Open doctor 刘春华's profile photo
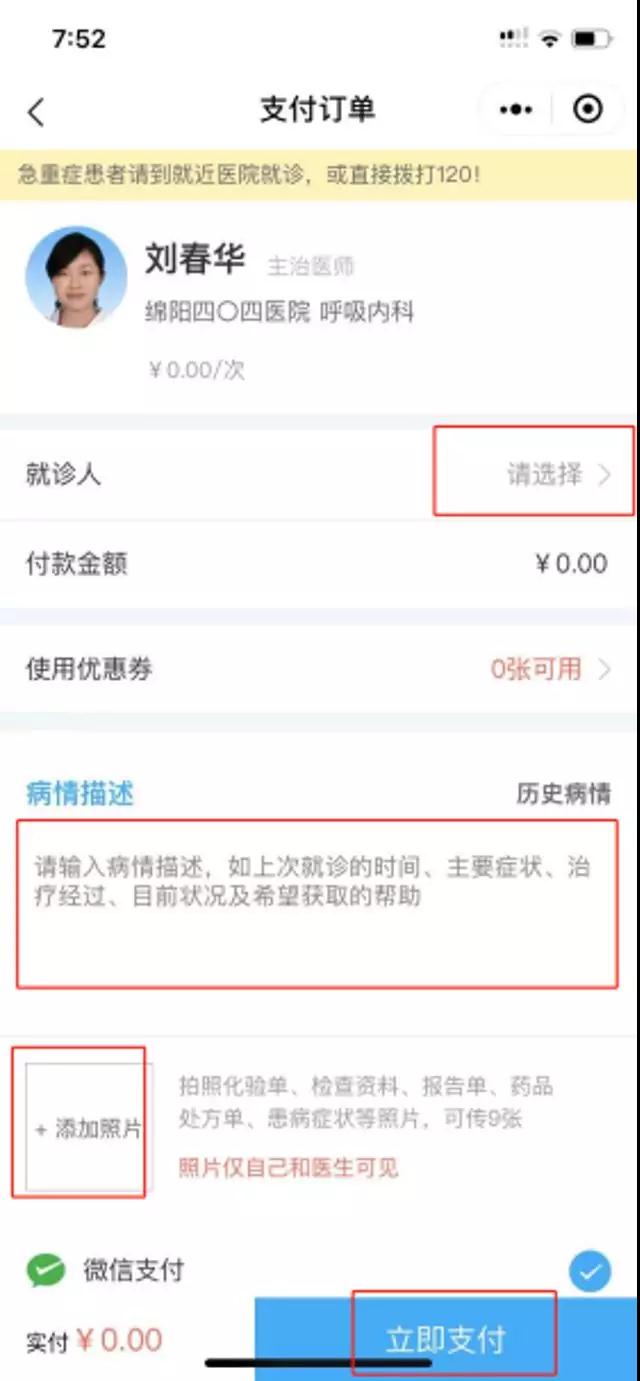Screen dimensions: 640x1381 coord(76,278)
